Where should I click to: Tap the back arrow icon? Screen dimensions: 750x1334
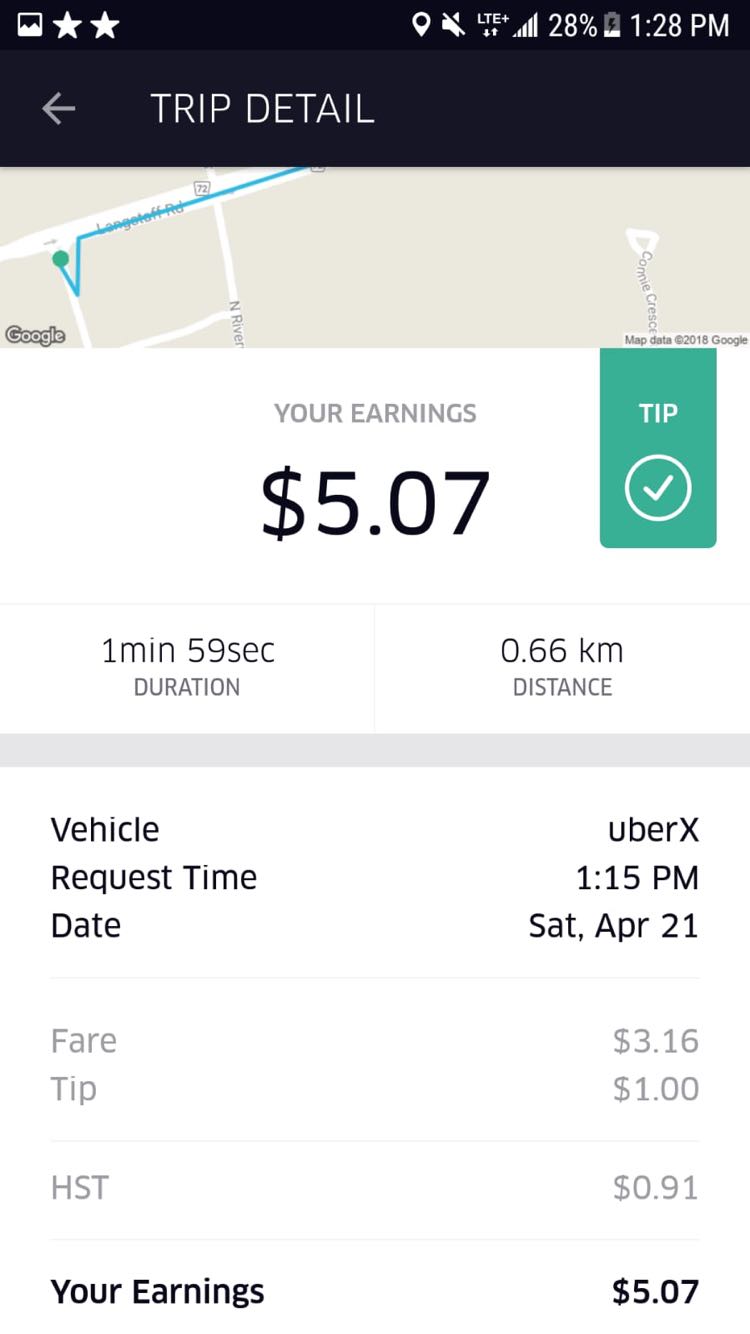(57, 108)
